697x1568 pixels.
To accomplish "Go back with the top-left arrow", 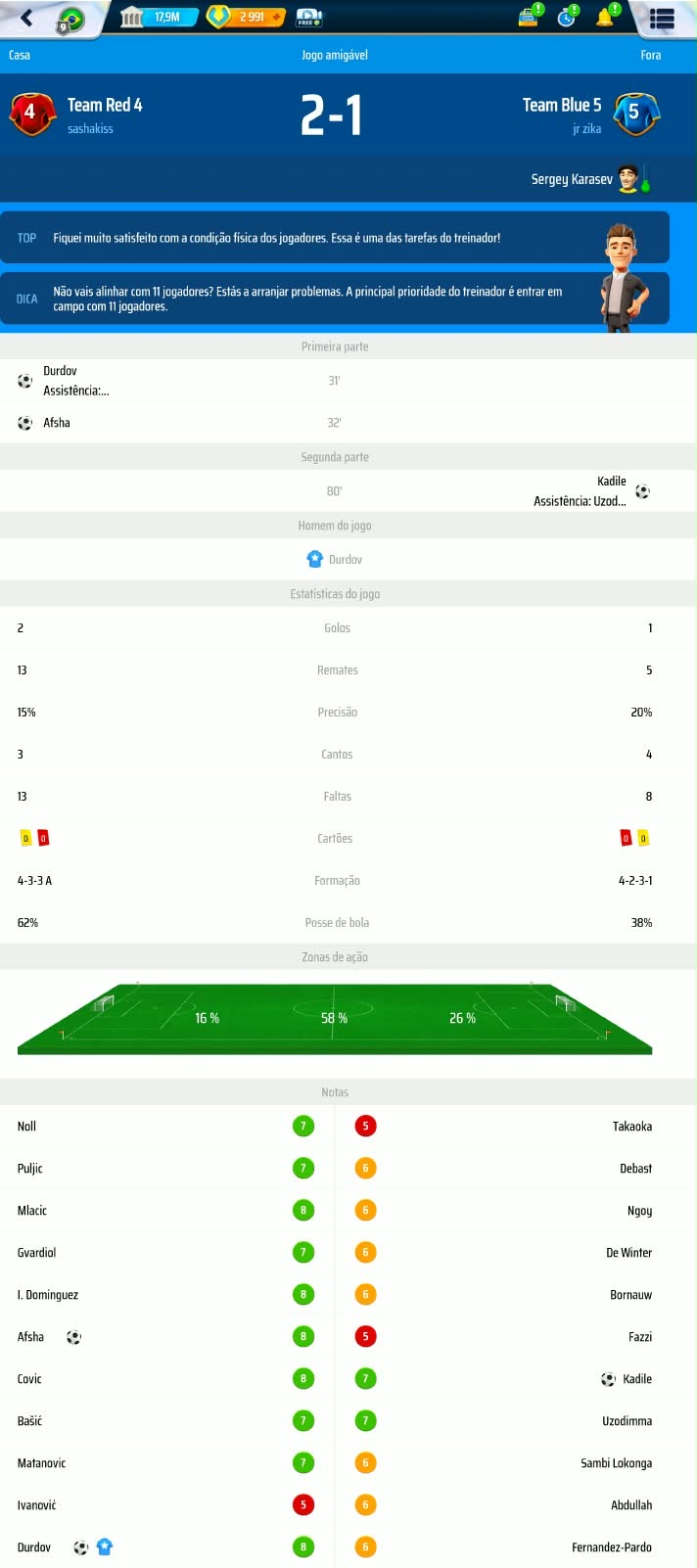I will point(26,17).
